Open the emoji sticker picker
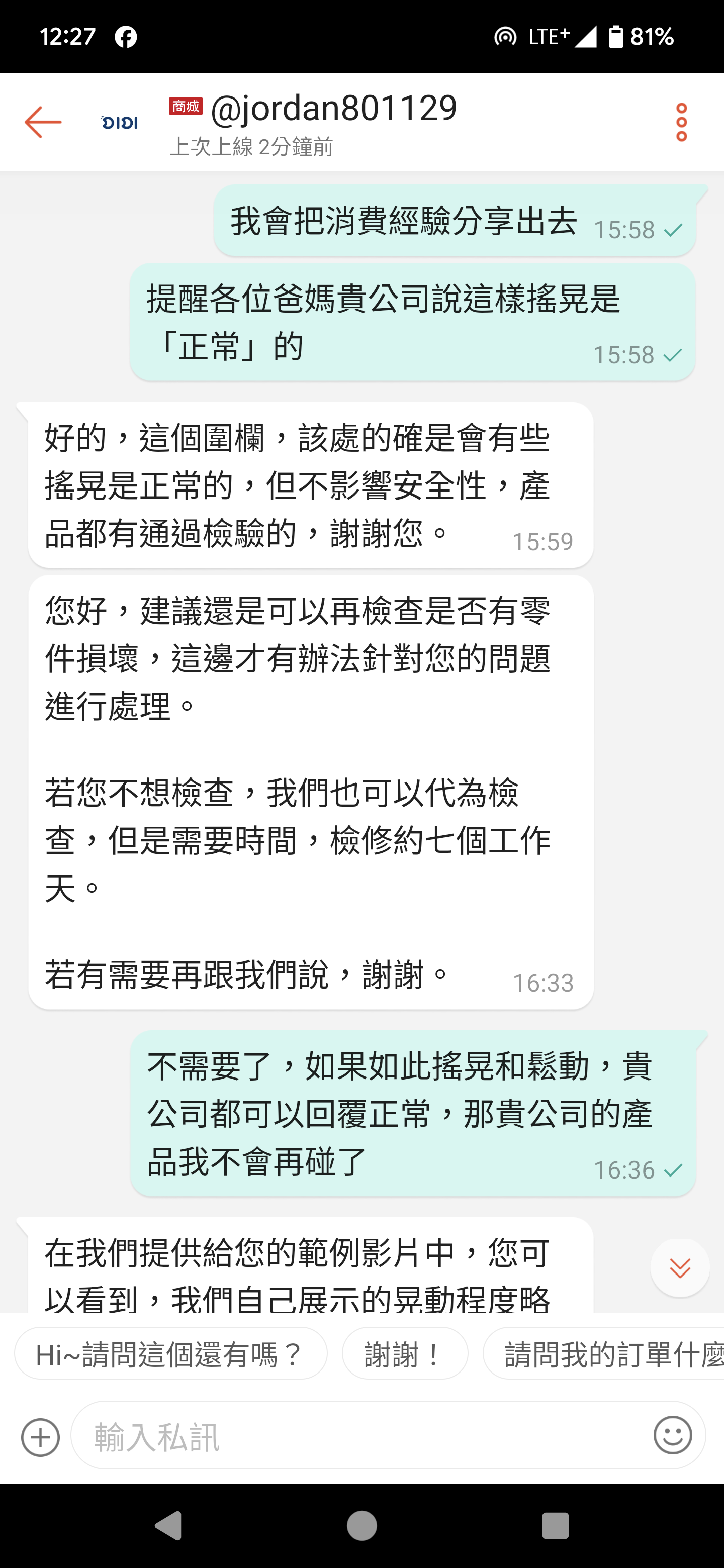 click(672, 1436)
